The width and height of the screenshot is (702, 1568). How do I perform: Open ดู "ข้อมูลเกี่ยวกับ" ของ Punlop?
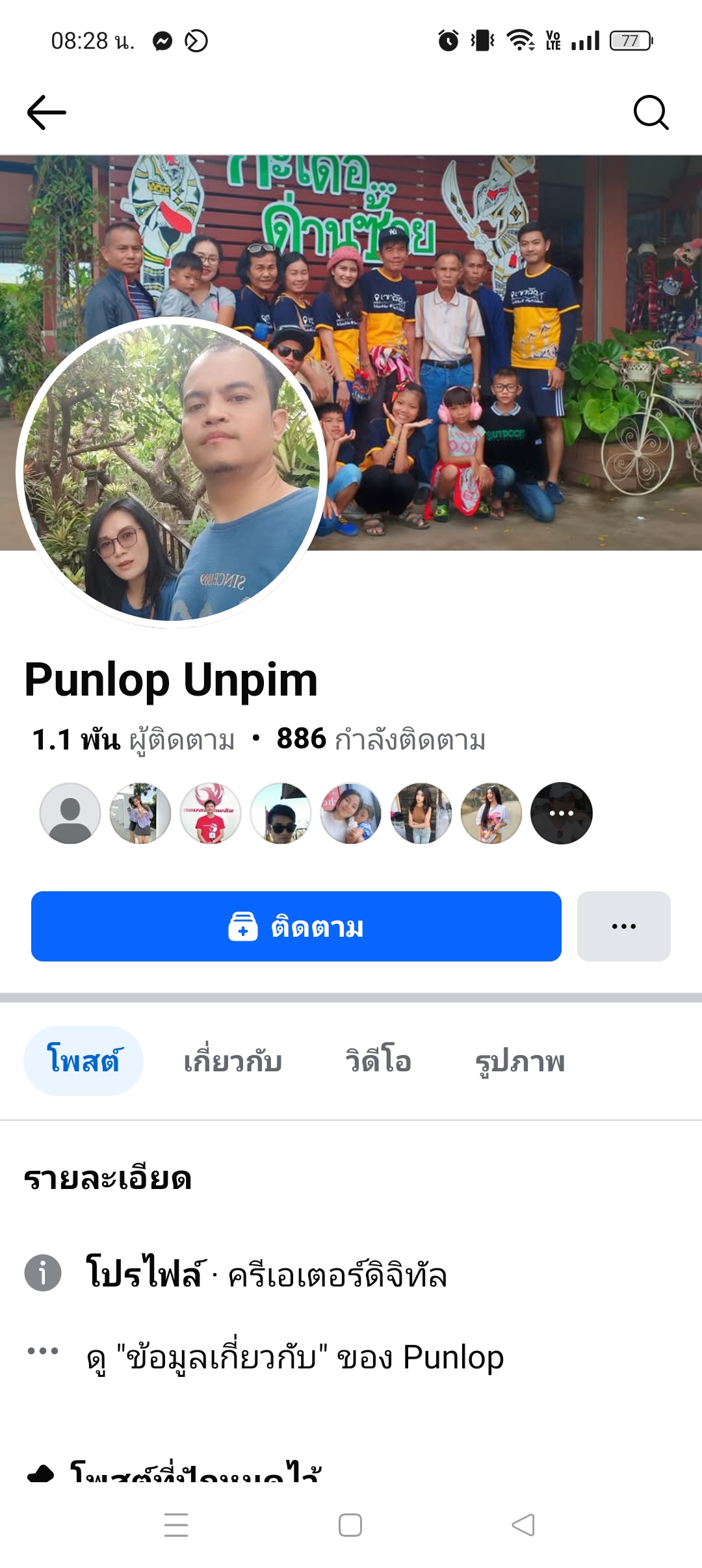point(295,1357)
